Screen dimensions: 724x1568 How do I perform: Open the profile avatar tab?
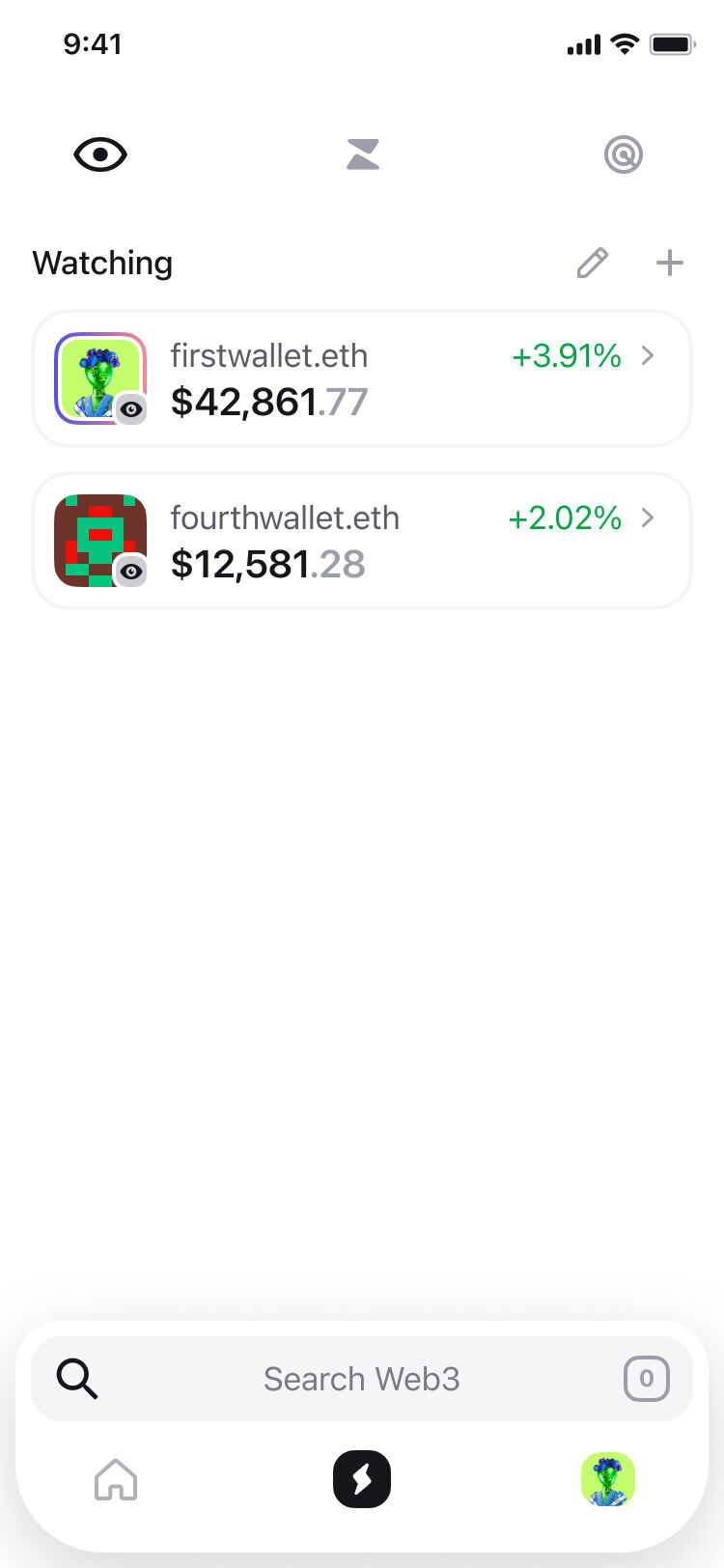[x=608, y=1479]
